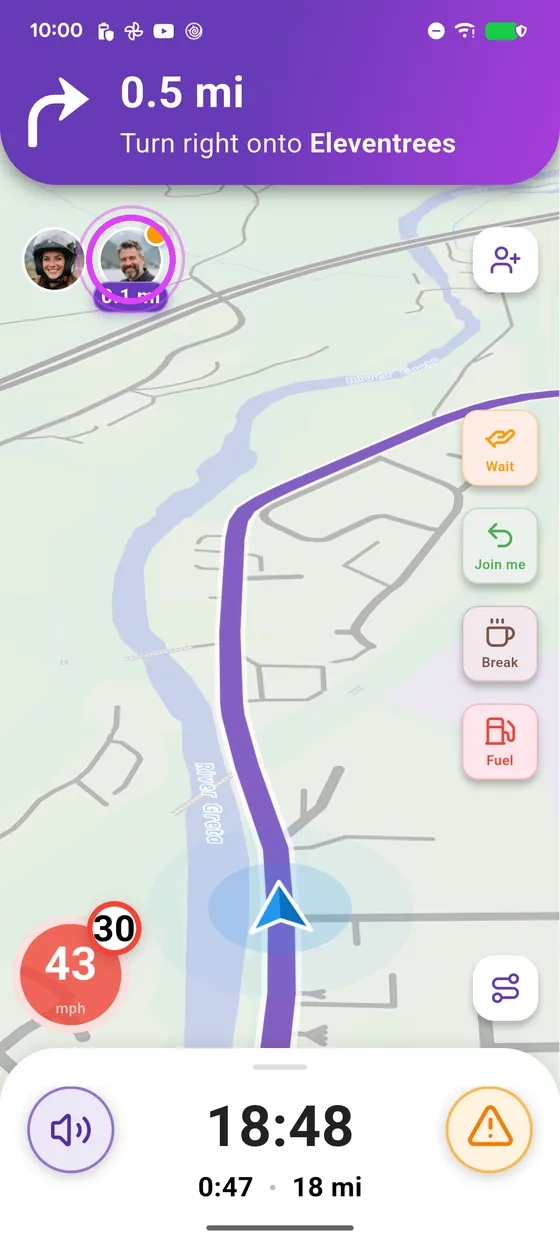Add a rider with the person-plus icon
This screenshot has width=560, height=1244.
point(505,261)
